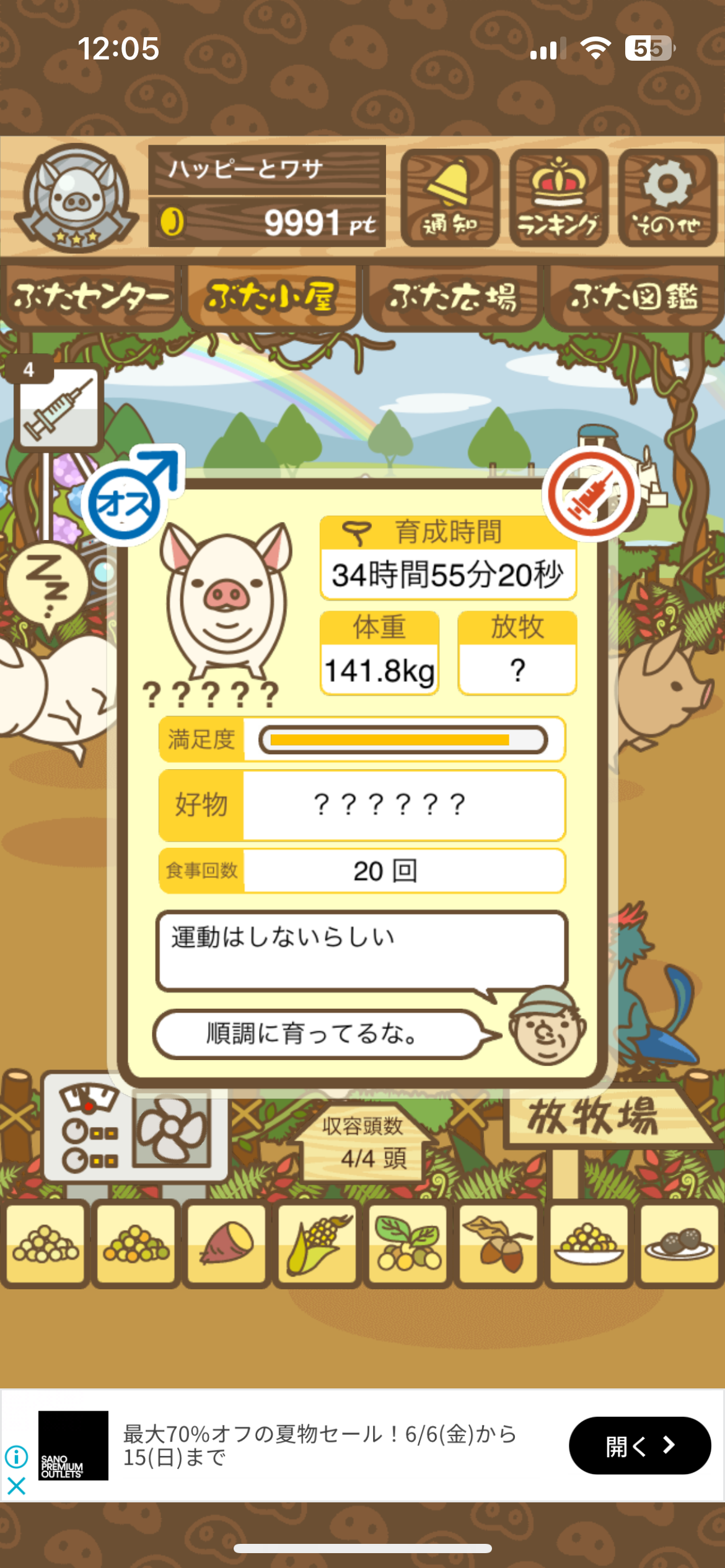
Task: Tap the 開く button on the ad
Action: coord(639,1445)
